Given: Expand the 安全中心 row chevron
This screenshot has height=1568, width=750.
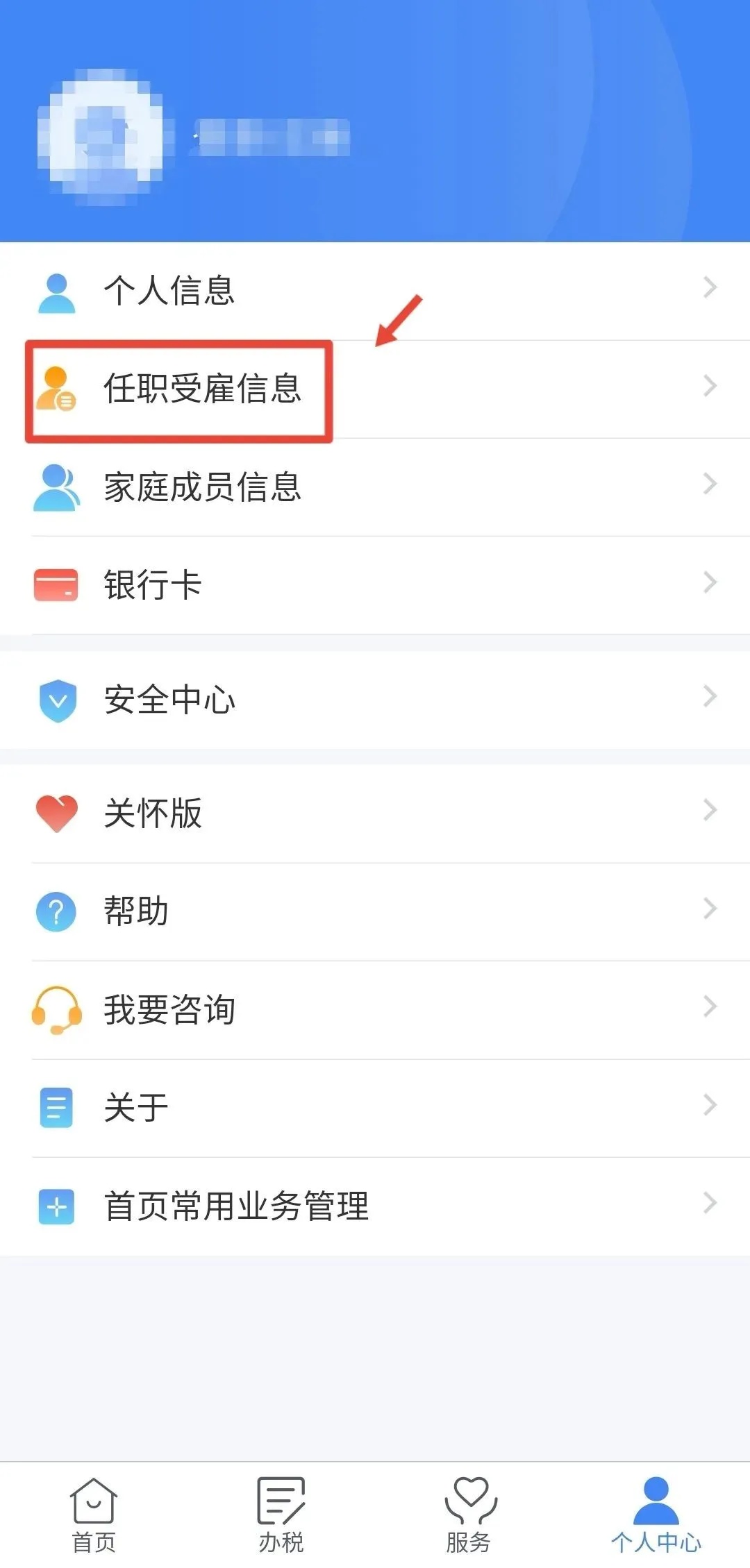Looking at the screenshot, I should (710, 697).
